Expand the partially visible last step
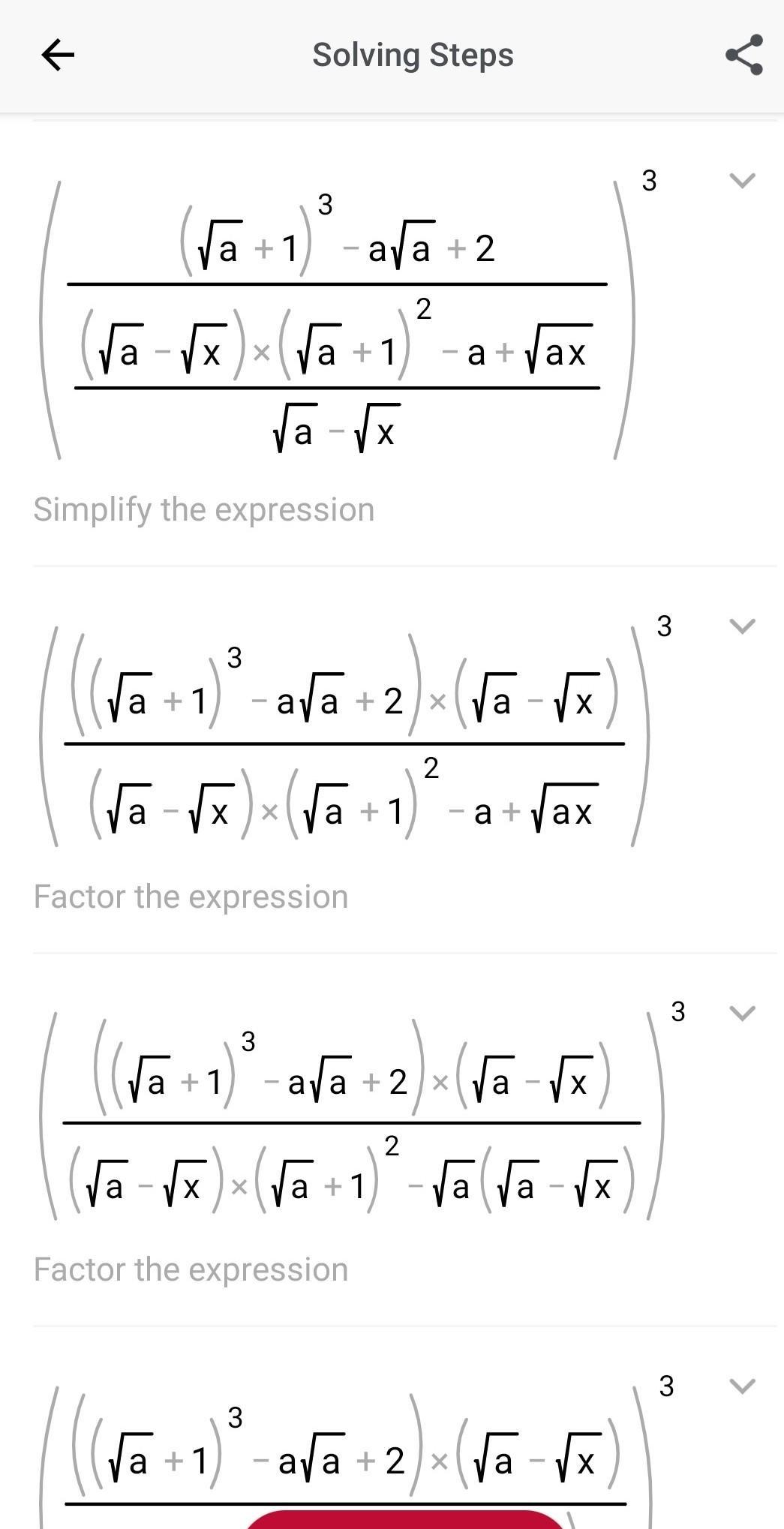Screen dimensions: 784x1529 pyautogui.click(x=742, y=1386)
